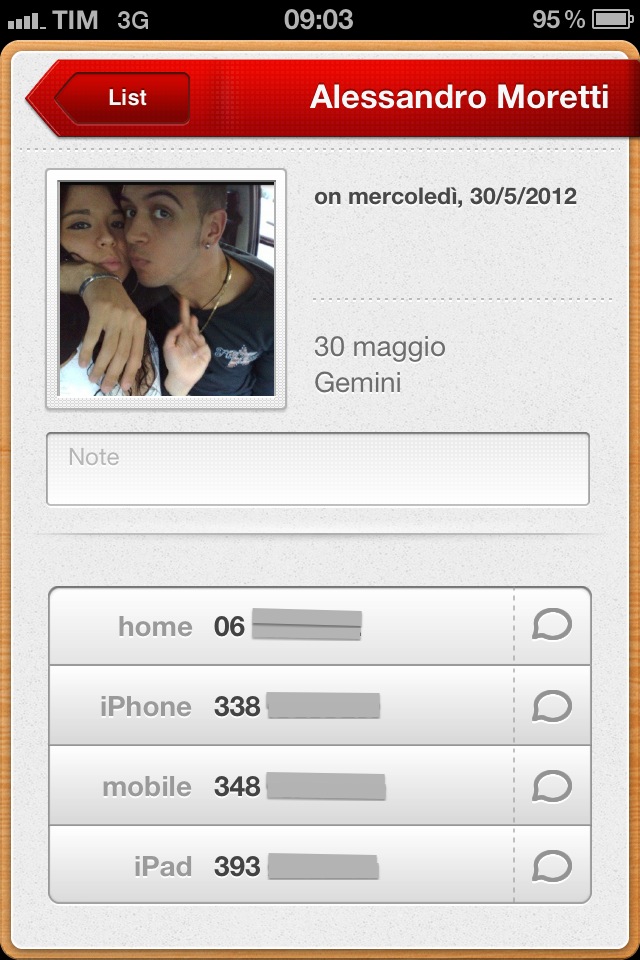Tap the Note text field
The width and height of the screenshot is (640, 960).
pos(317,469)
